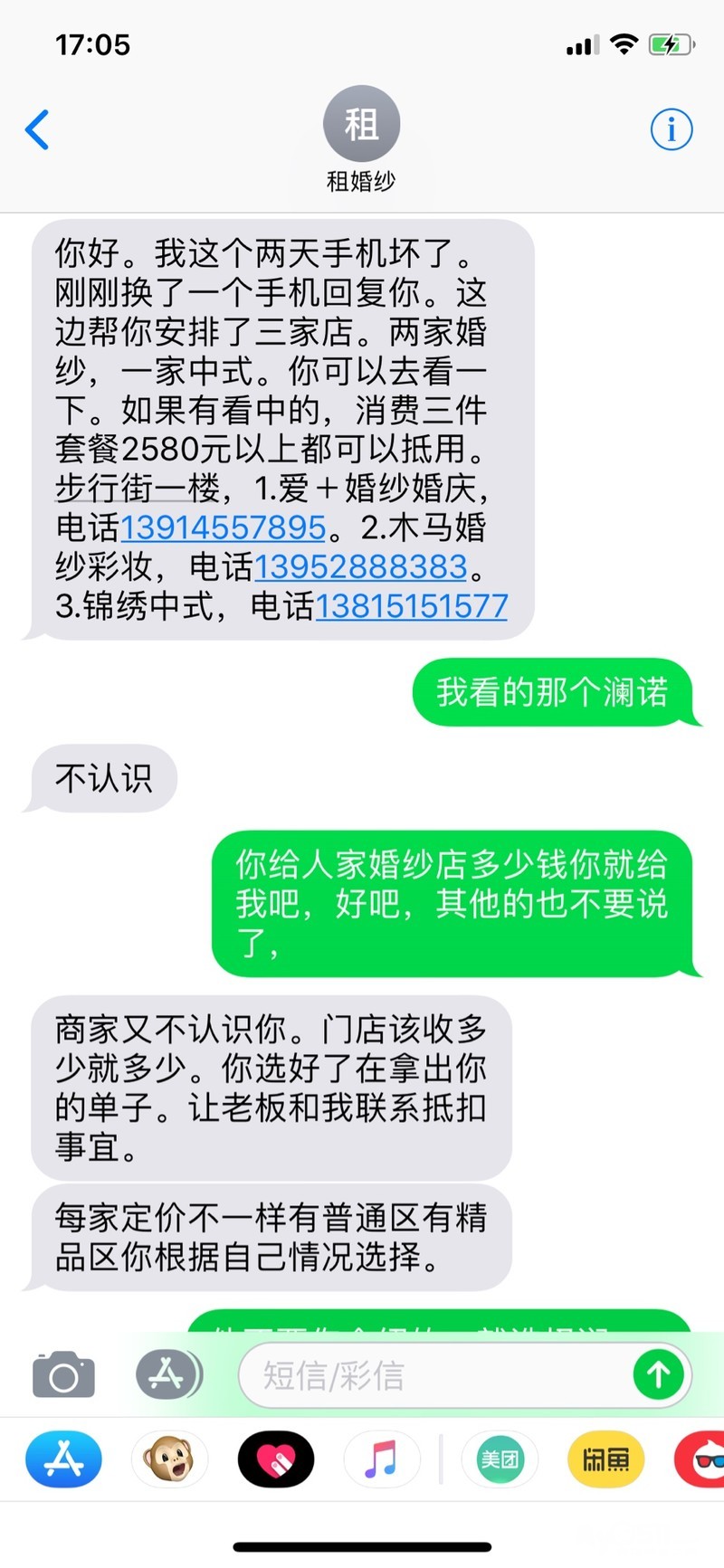Screen dimensions: 724x1568
Task: Open the 美团 iMessage app
Action: coord(500,1459)
